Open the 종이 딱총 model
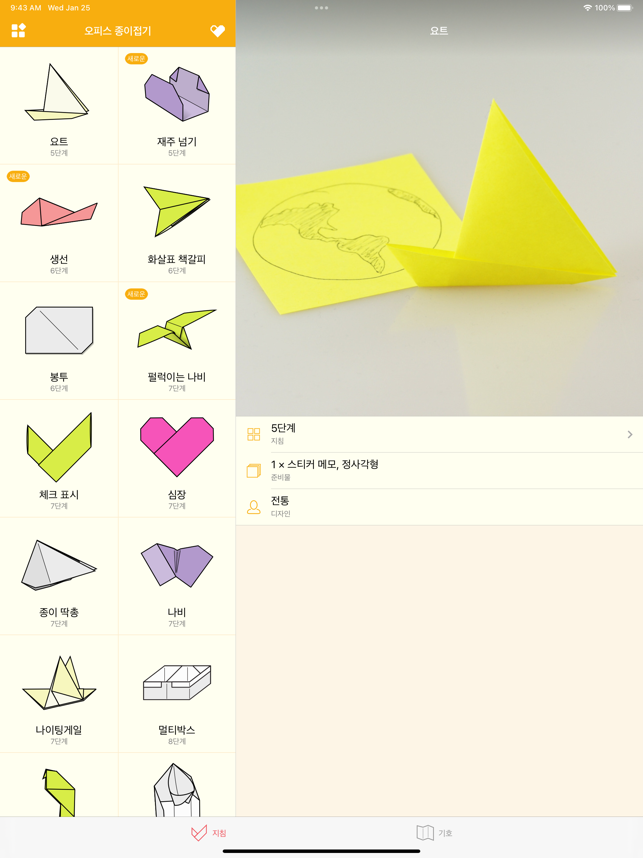This screenshot has height=858, width=643. coord(59,576)
